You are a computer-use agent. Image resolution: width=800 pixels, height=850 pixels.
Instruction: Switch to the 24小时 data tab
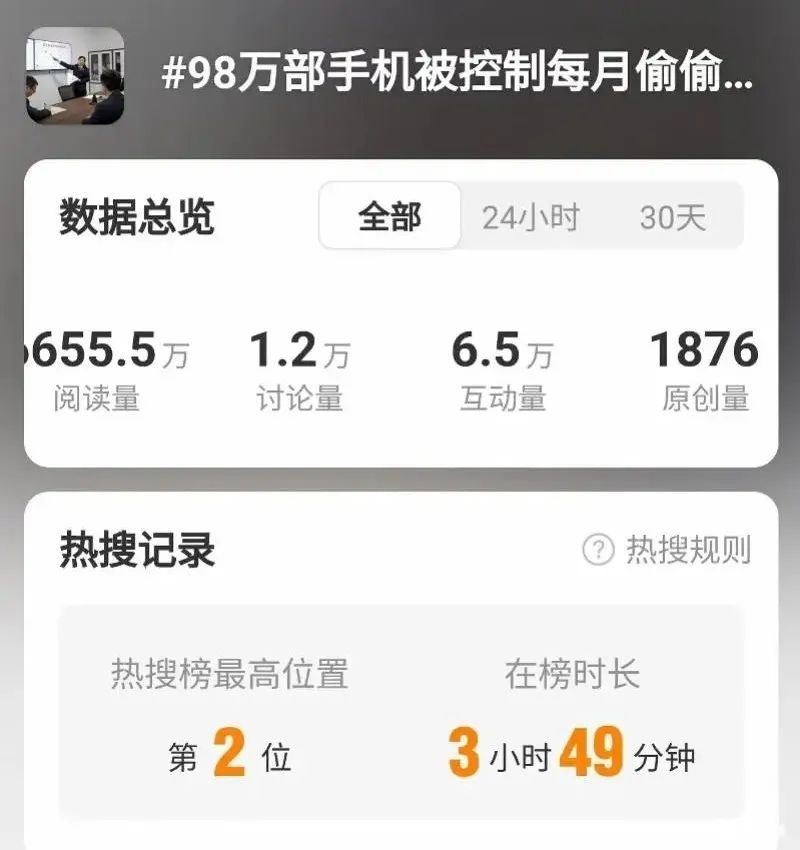pos(530,217)
